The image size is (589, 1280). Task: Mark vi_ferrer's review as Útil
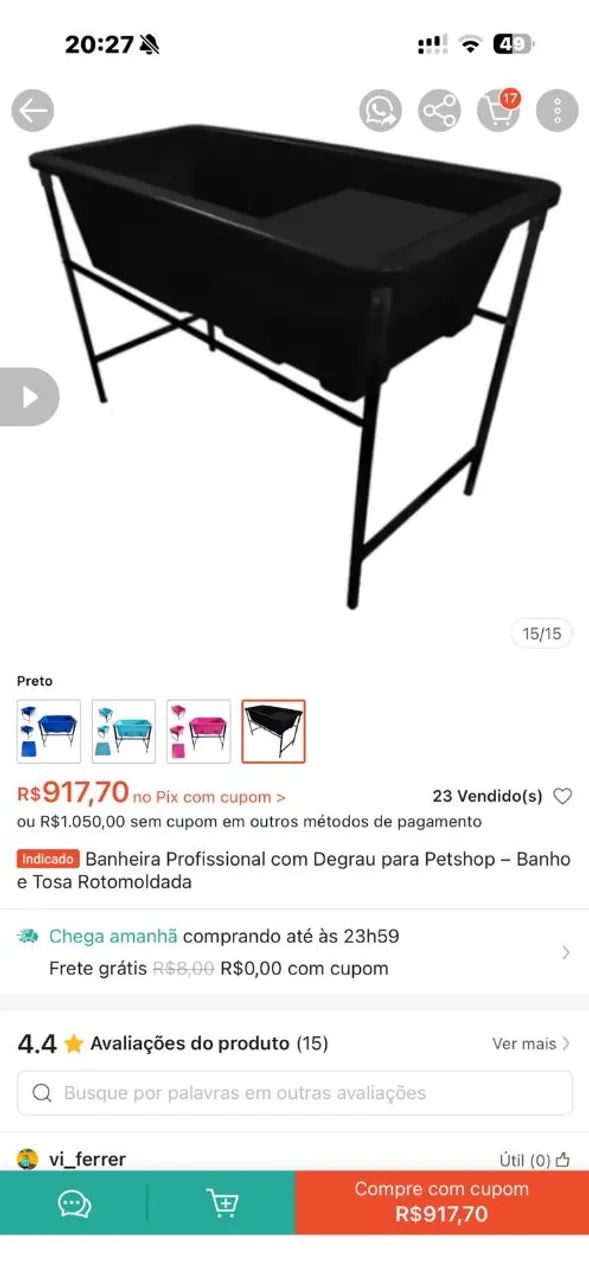(535, 1160)
